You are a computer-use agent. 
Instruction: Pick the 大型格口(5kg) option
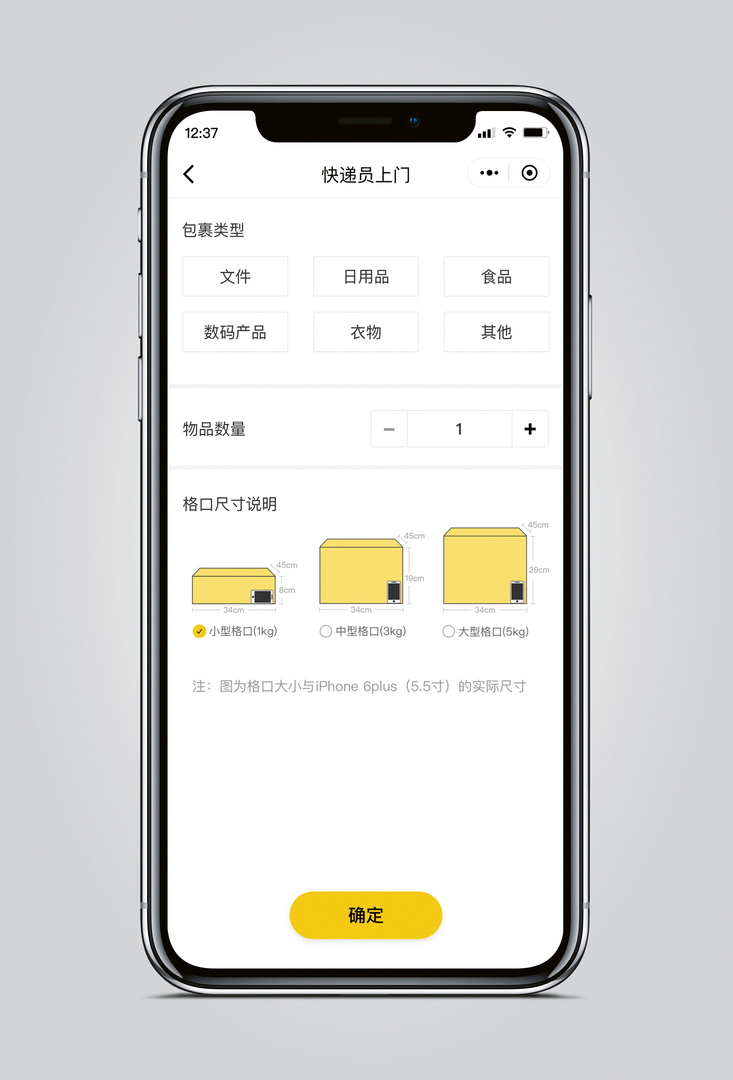(x=448, y=631)
